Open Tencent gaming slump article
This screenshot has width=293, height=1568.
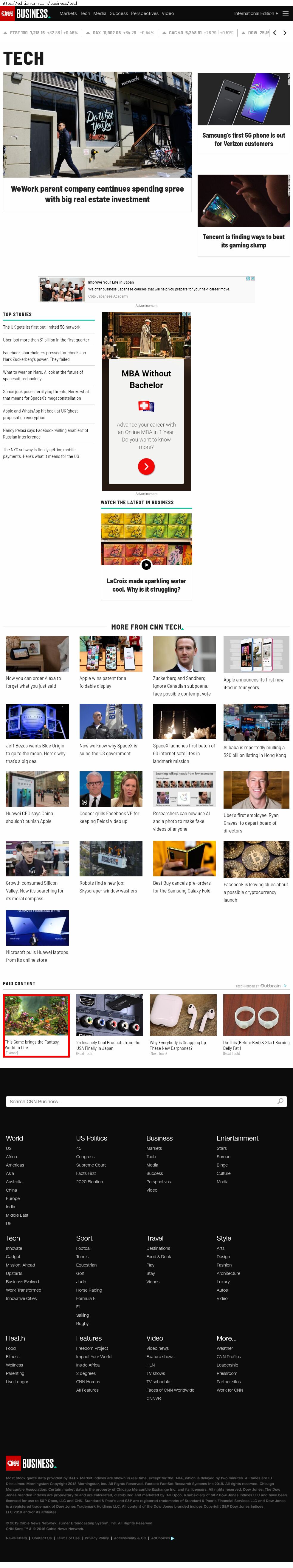[x=243, y=241]
